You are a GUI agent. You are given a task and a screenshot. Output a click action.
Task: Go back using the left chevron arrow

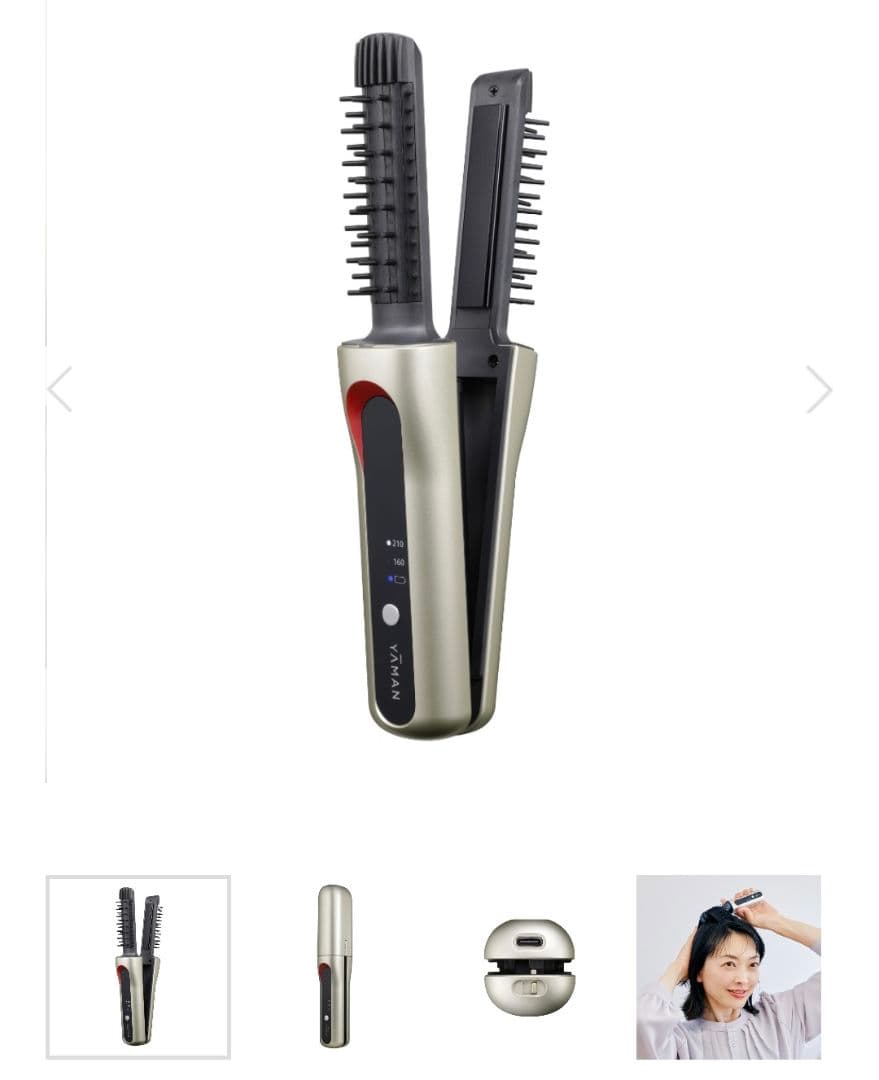coord(60,390)
